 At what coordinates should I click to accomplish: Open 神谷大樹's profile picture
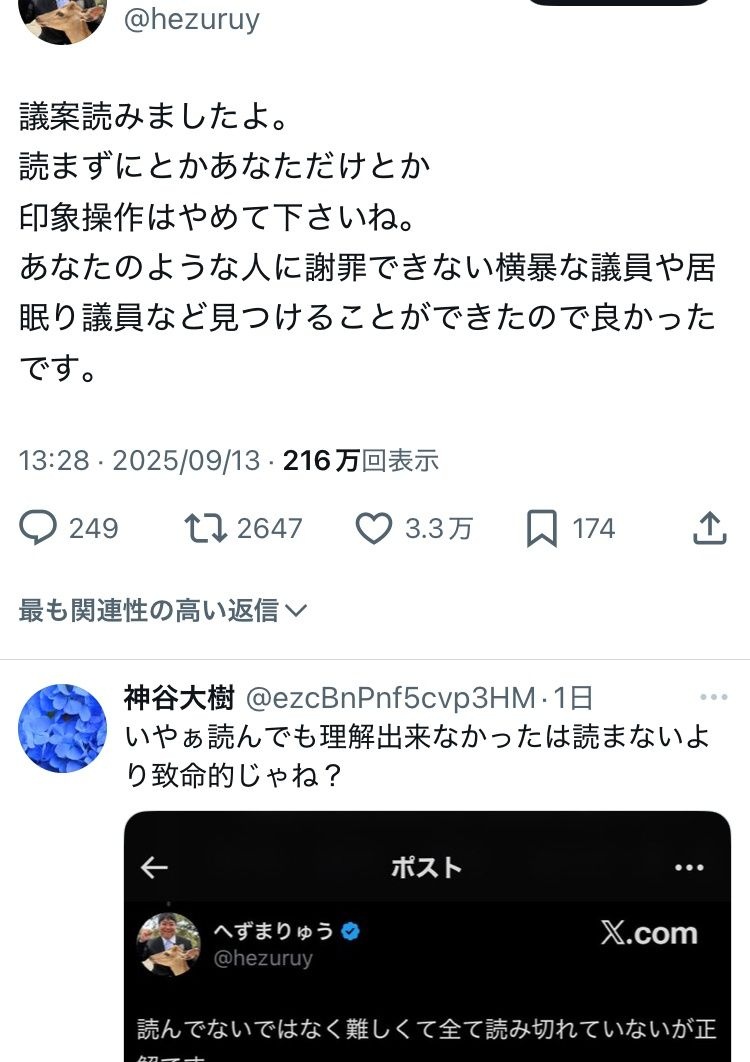(x=63, y=727)
